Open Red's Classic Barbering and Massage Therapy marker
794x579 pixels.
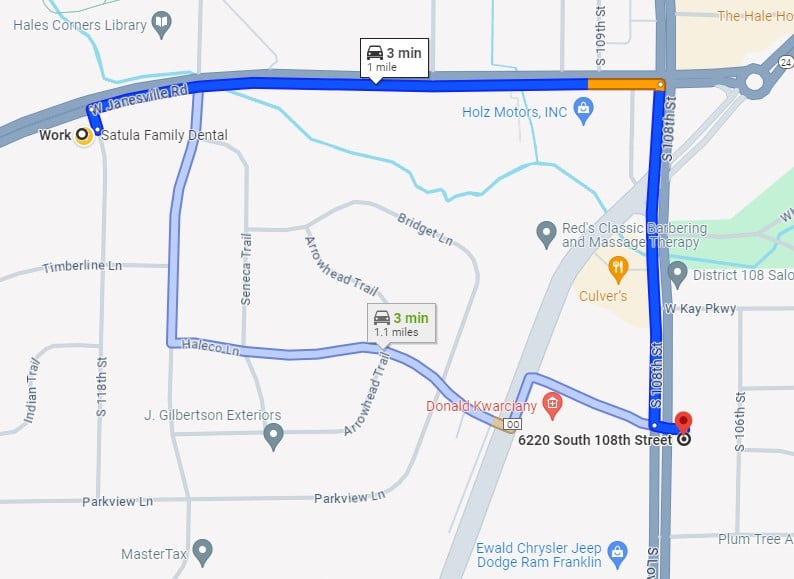(x=546, y=235)
